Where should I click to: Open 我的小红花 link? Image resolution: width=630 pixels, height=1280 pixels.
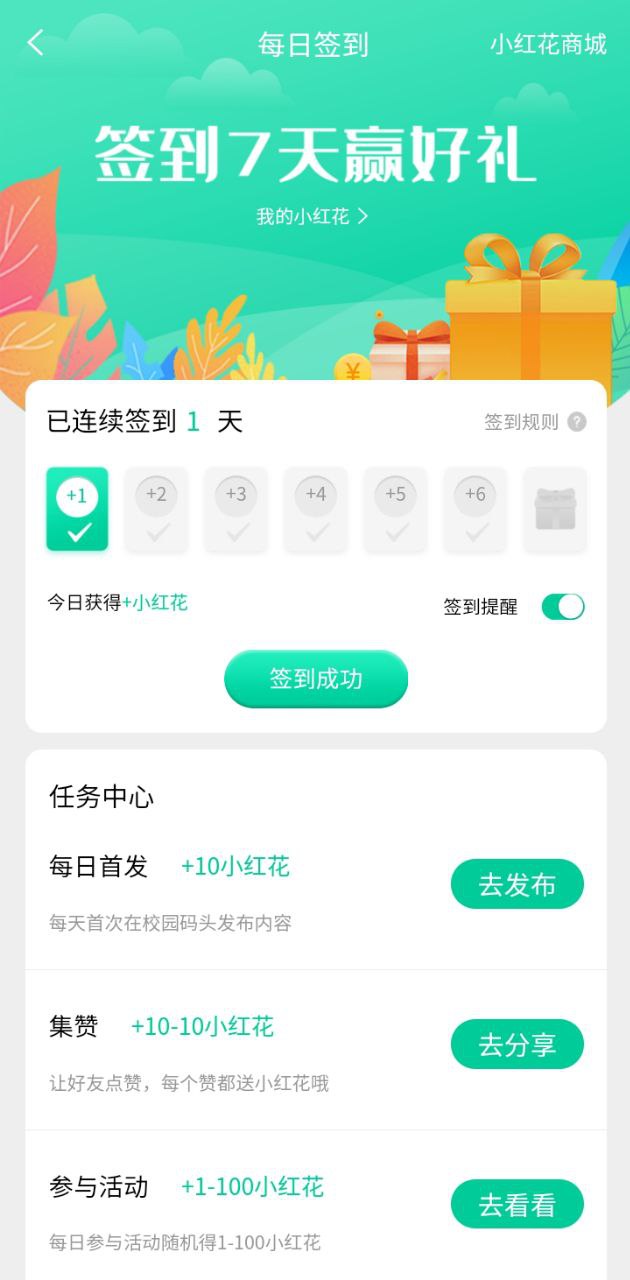[312, 216]
